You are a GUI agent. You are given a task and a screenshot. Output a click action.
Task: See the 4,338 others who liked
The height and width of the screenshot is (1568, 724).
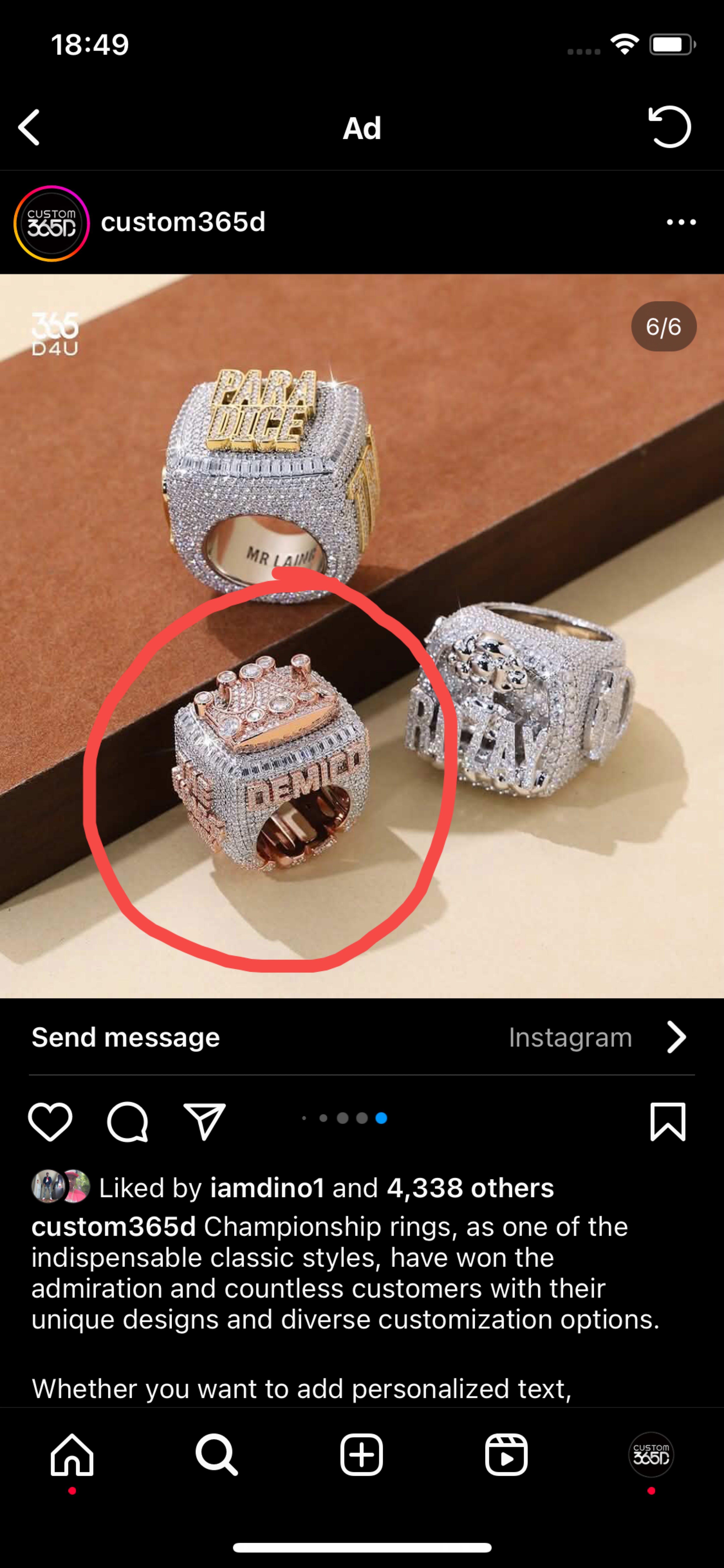click(x=470, y=1188)
